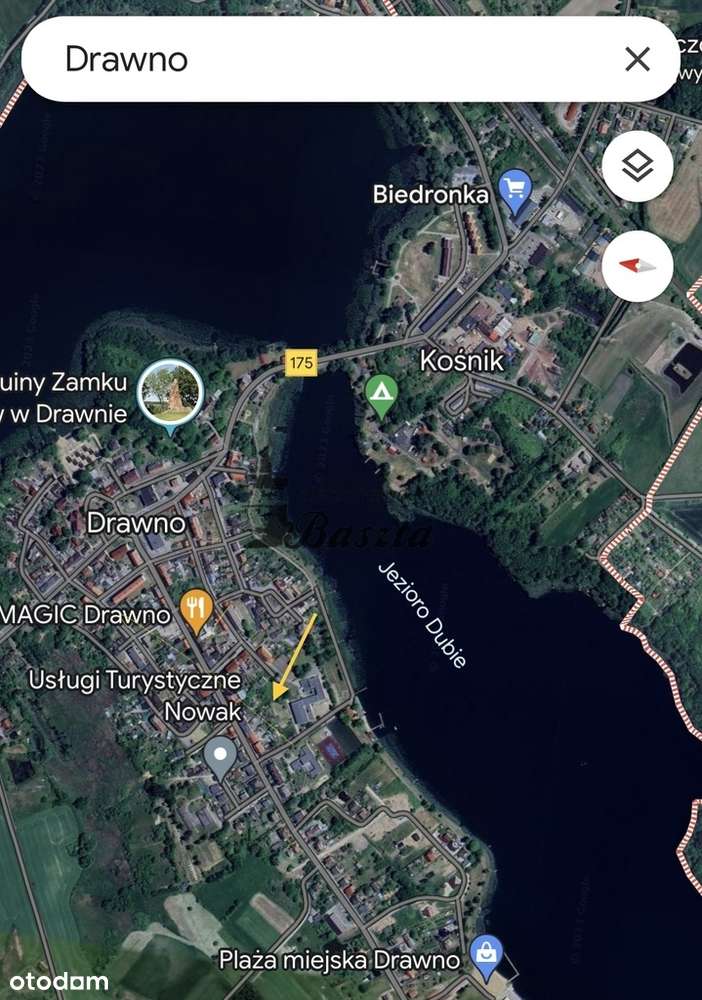Tap the compass to reset orientation
702x1000 pixels.
click(637, 266)
